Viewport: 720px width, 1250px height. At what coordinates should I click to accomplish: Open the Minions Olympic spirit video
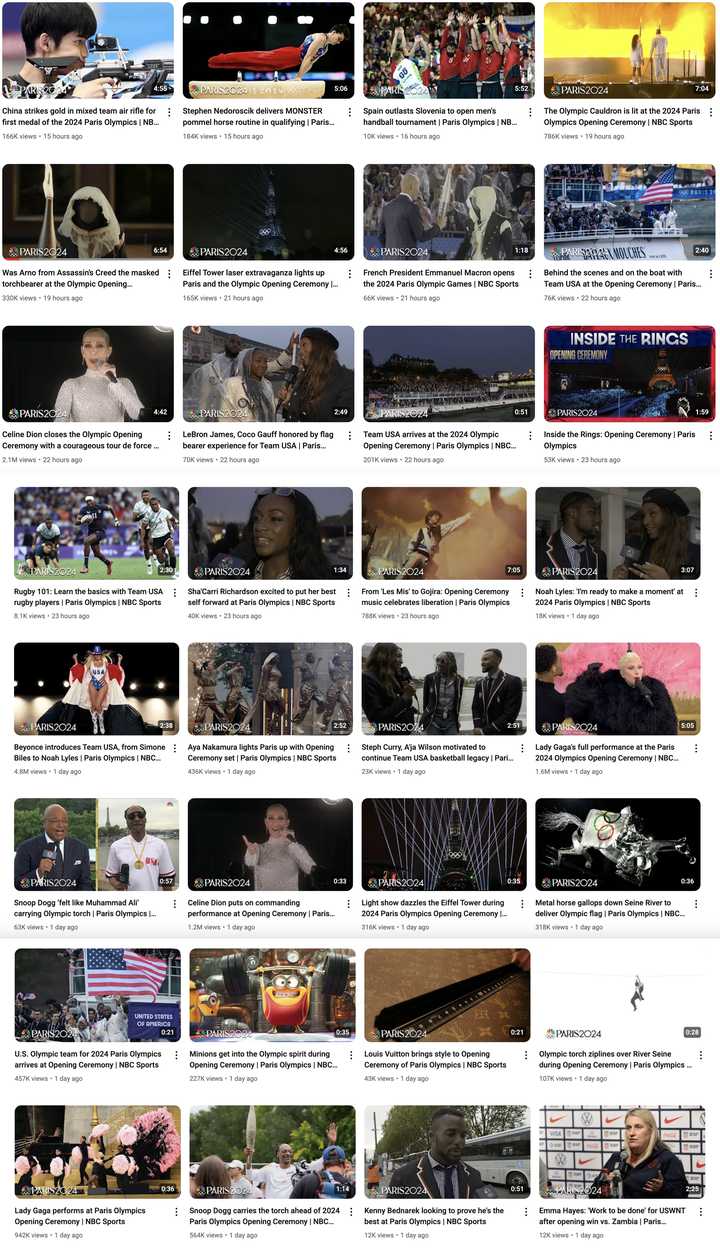coord(272,995)
